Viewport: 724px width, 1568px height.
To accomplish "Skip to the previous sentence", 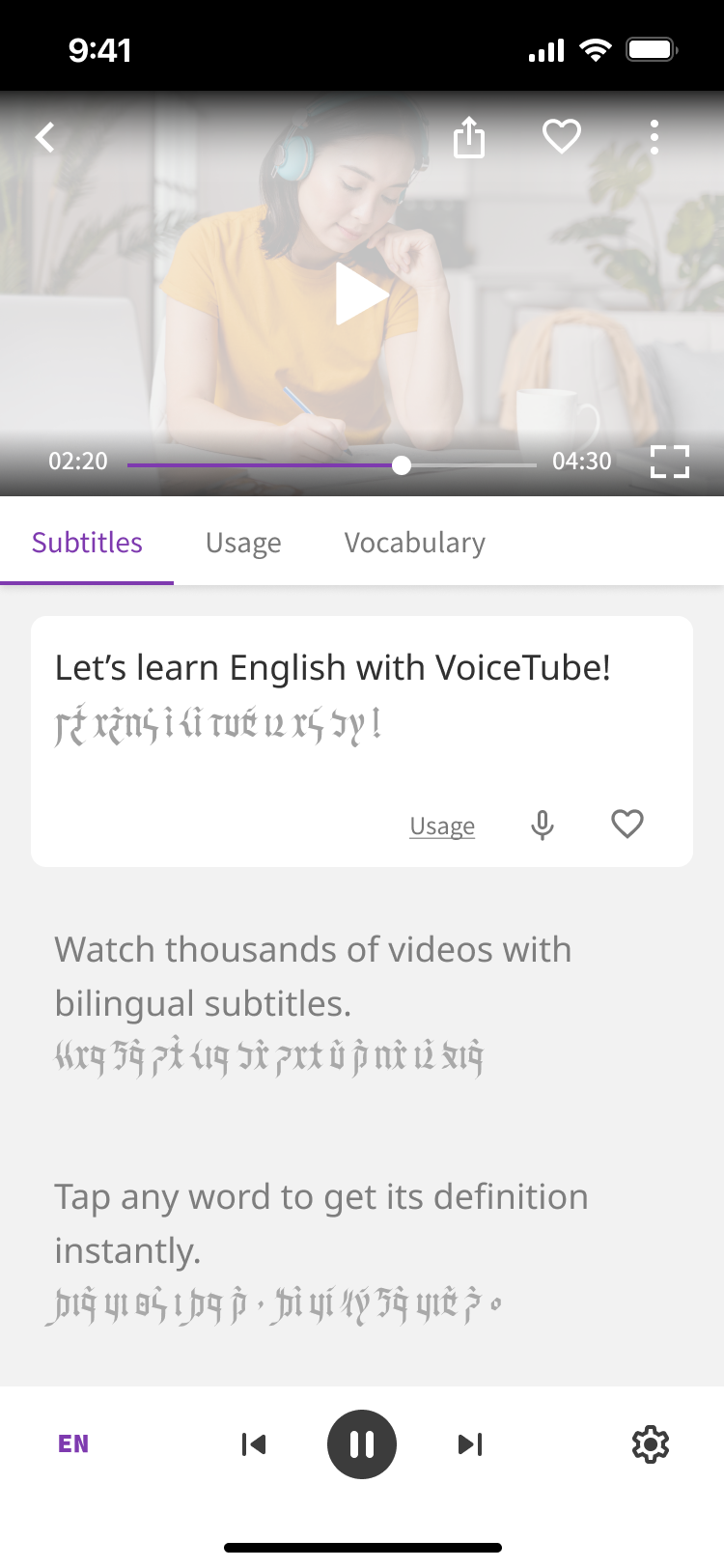I will pyautogui.click(x=254, y=1444).
